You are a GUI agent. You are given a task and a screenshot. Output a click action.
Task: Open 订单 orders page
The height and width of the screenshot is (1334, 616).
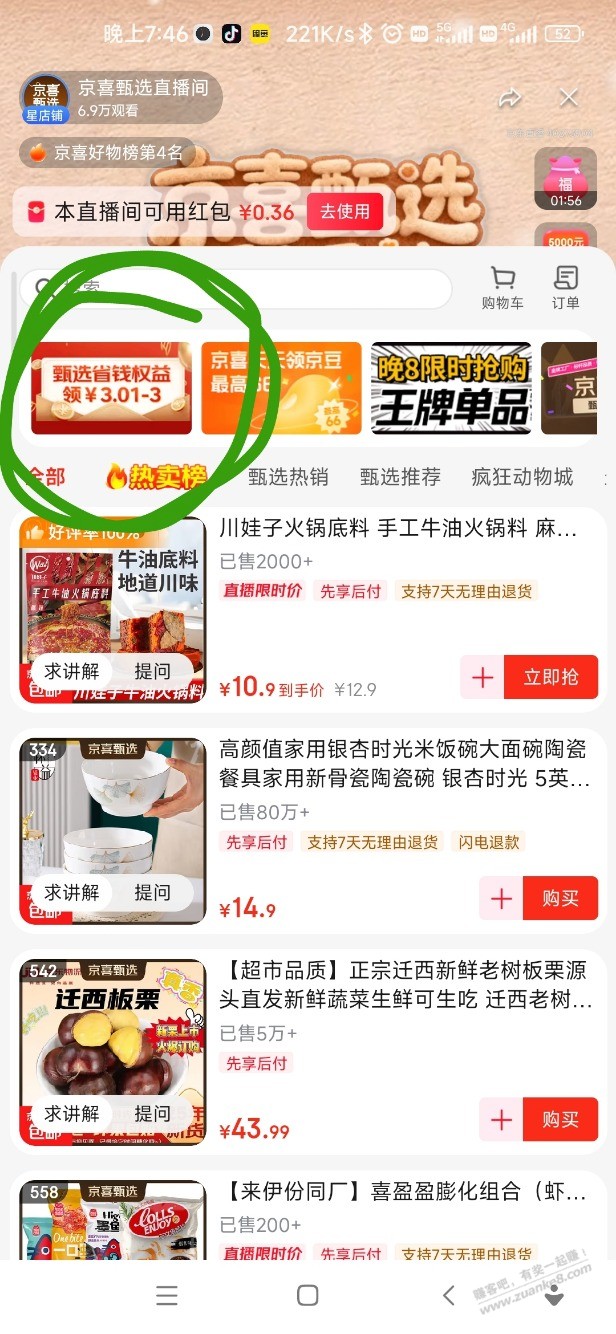(565, 288)
